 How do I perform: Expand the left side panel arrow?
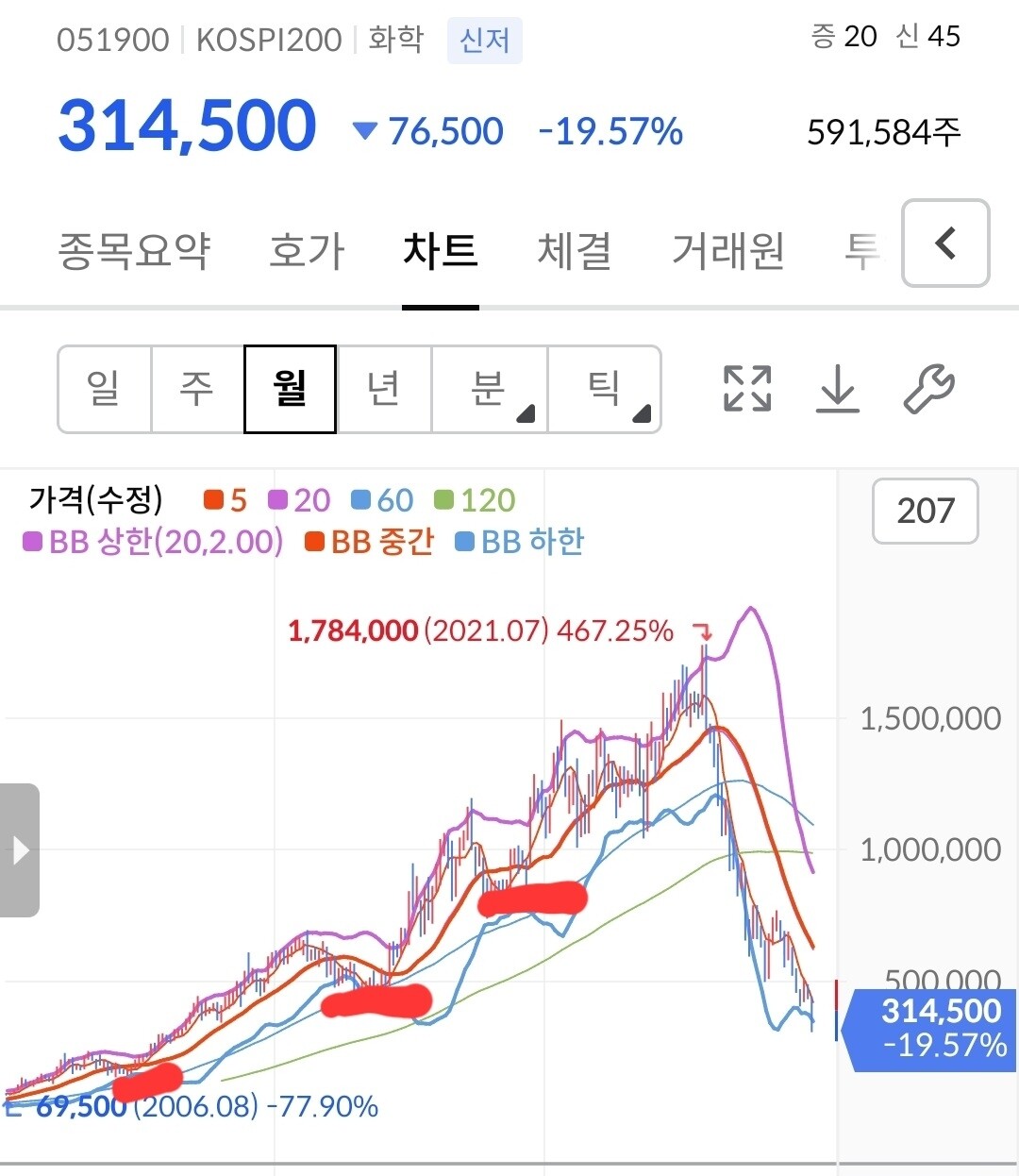coord(20,850)
